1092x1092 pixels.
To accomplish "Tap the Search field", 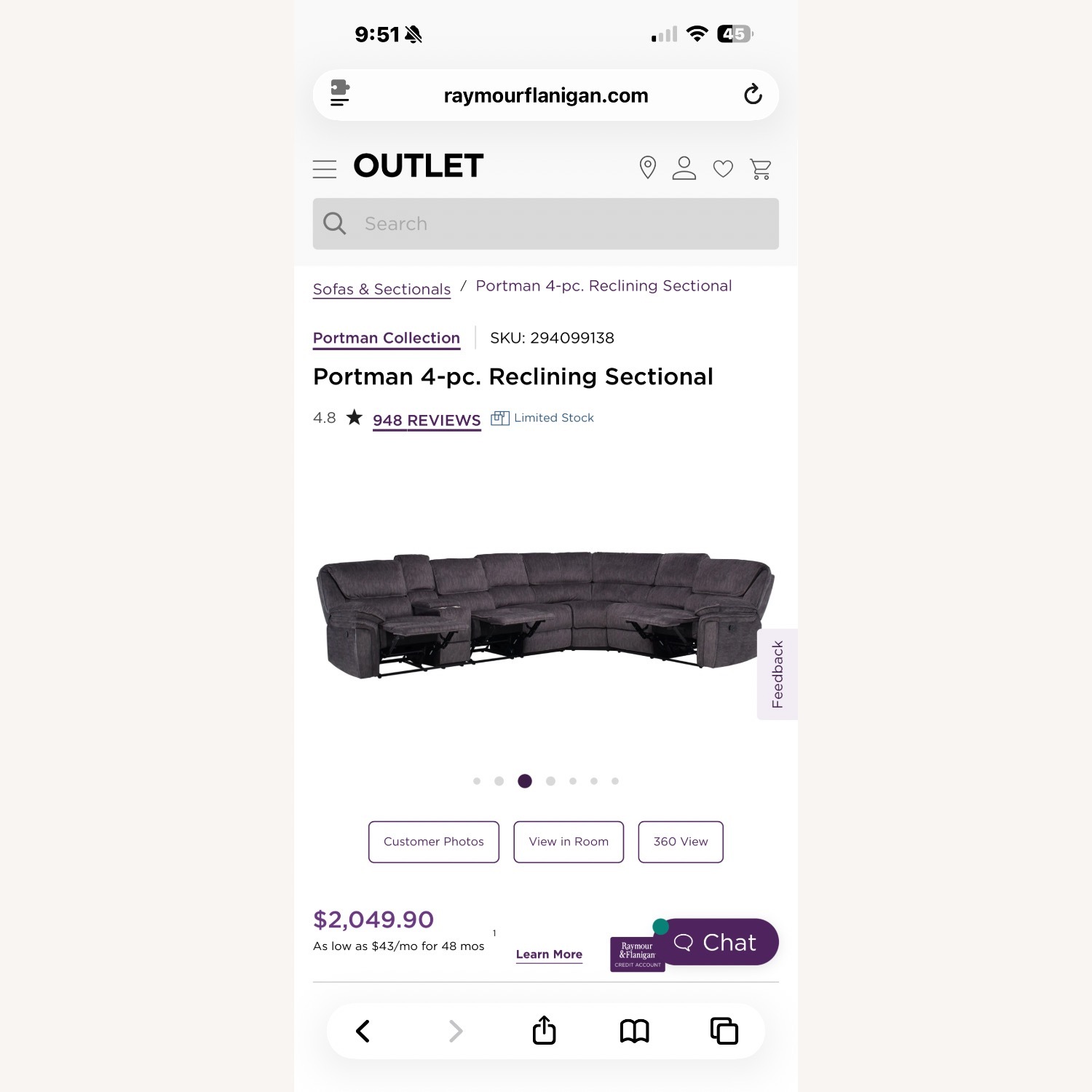I will [x=546, y=223].
